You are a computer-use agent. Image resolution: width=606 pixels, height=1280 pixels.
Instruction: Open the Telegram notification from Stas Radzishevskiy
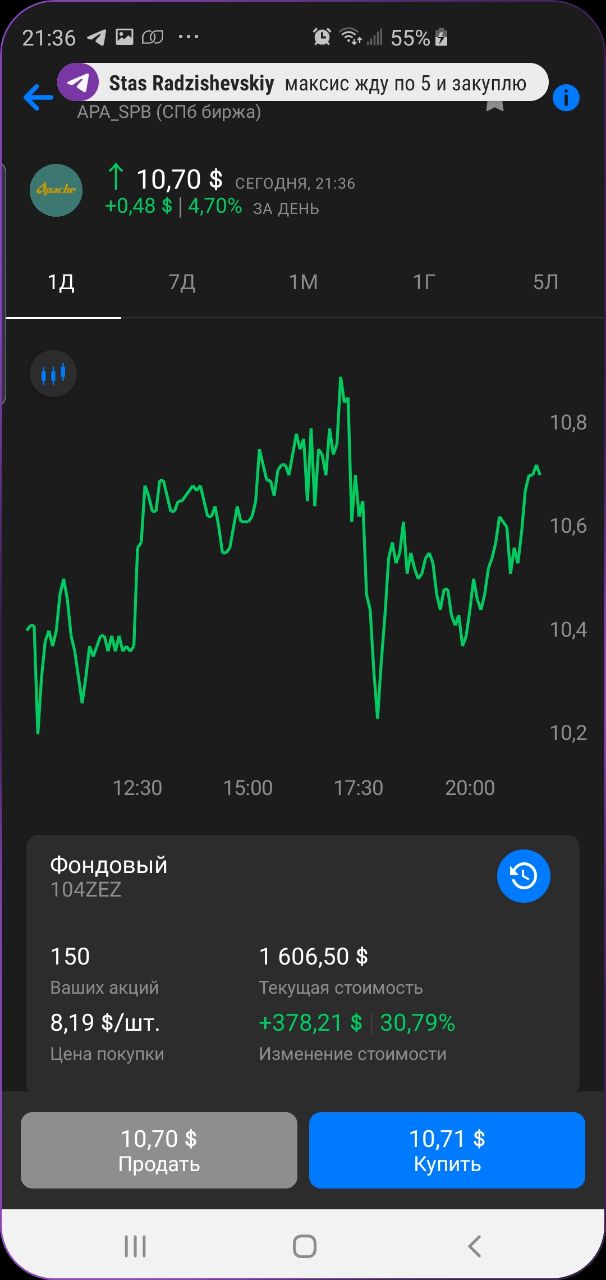coord(302,83)
